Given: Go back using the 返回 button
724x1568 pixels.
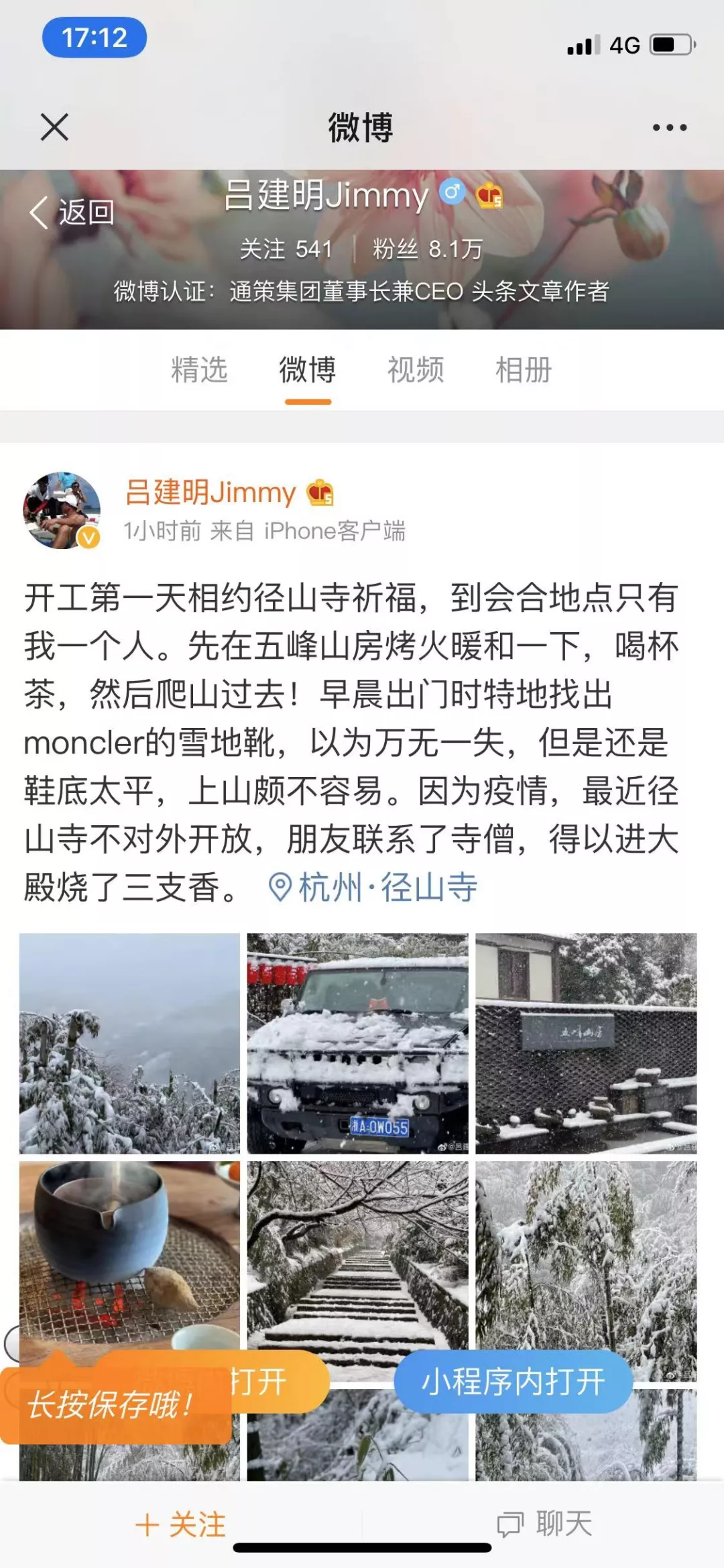Looking at the screenshot, I should (x=72, y=213).
